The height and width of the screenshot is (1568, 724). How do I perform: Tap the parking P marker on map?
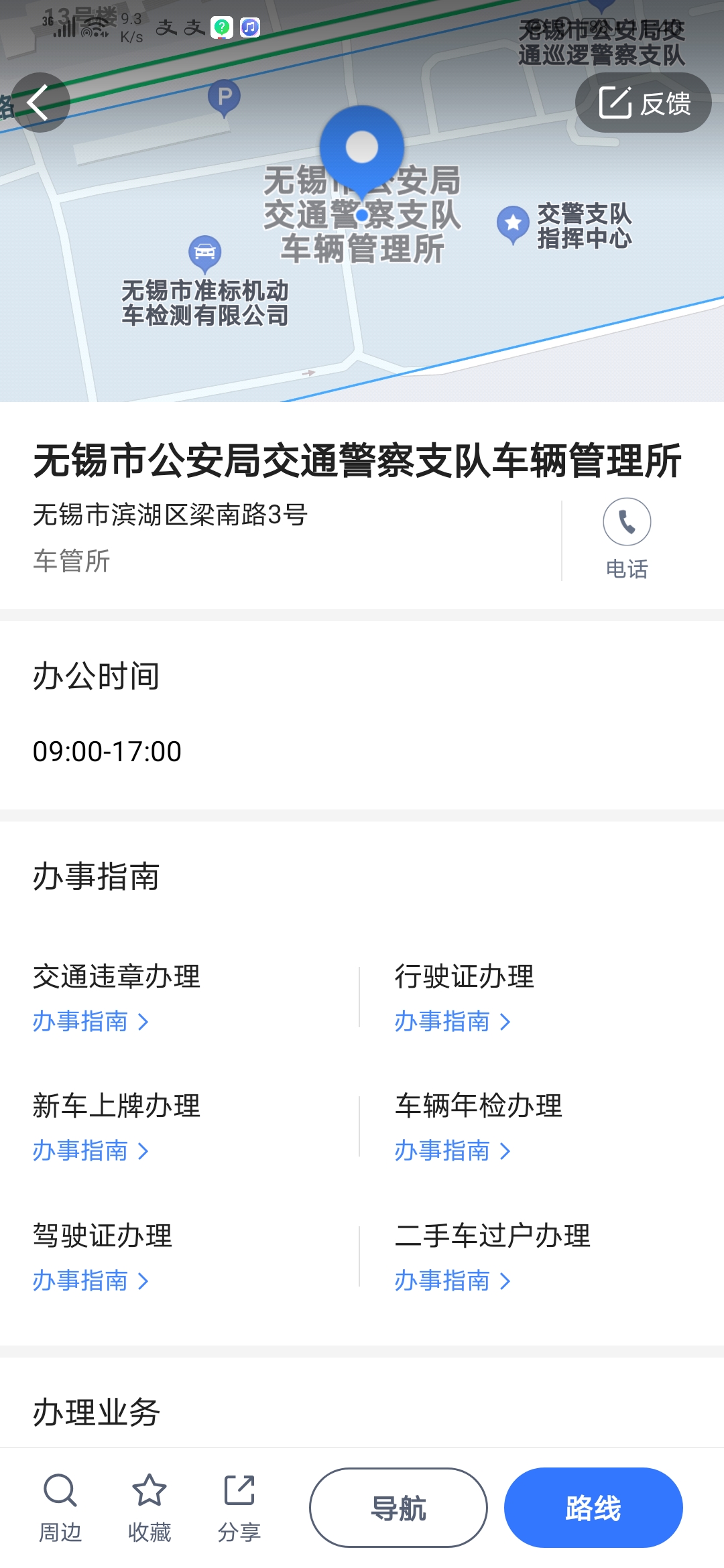pyautogui.click(x=225, y=98)
